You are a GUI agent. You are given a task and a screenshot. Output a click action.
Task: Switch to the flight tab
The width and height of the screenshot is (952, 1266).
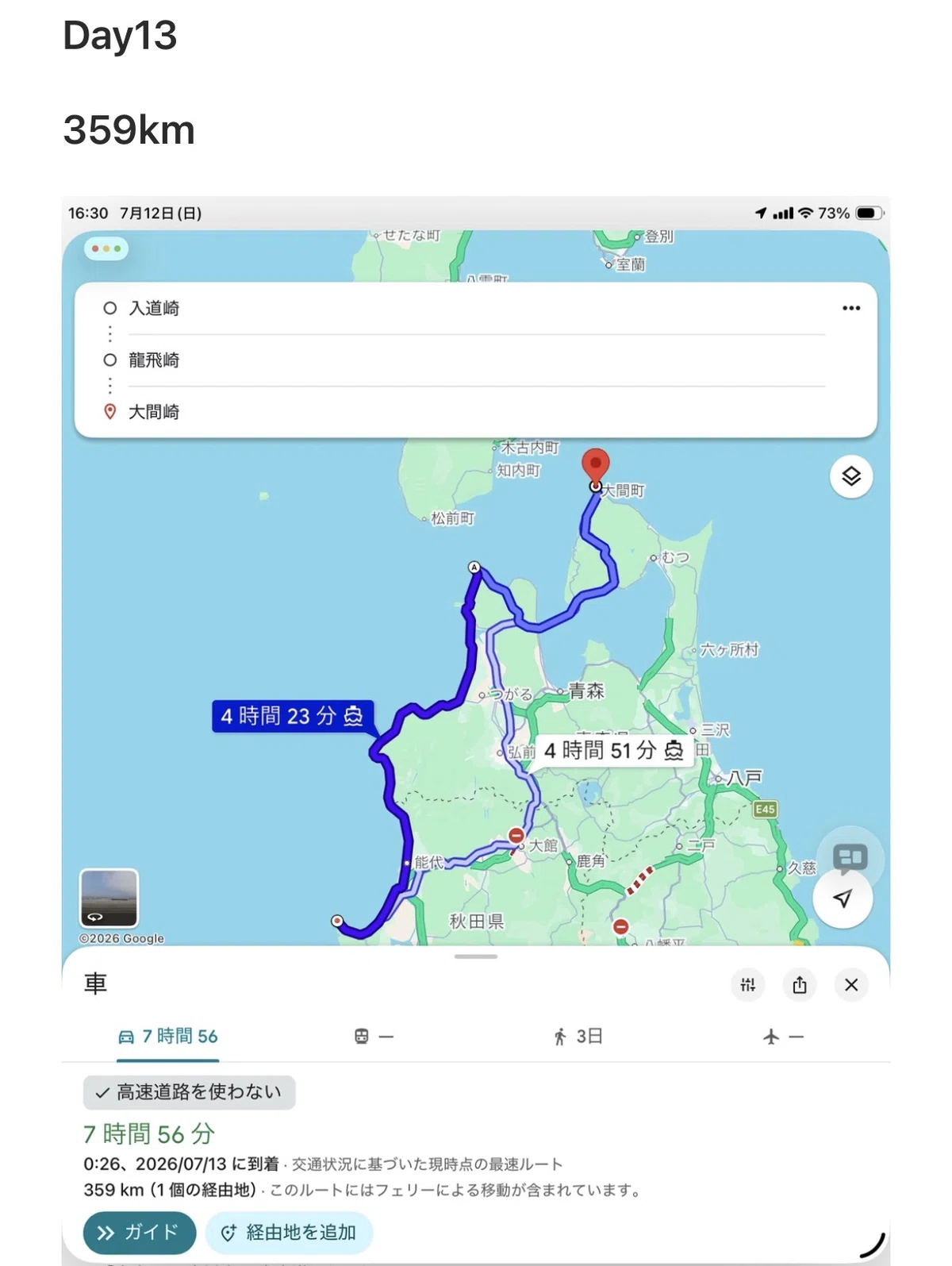click(784, 1037)
